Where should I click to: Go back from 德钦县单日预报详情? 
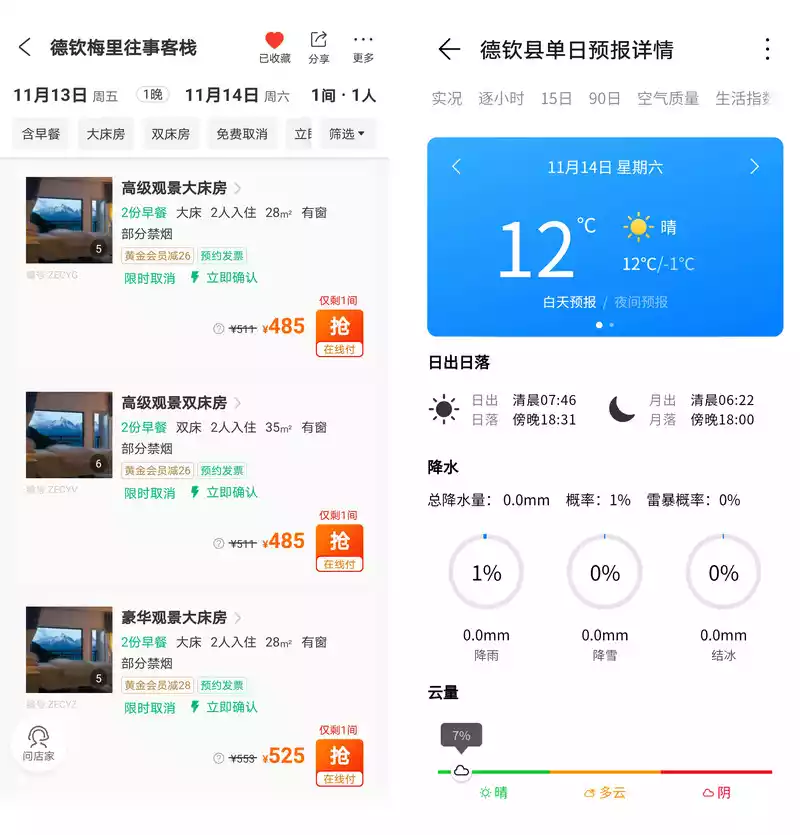click(449, 49)
